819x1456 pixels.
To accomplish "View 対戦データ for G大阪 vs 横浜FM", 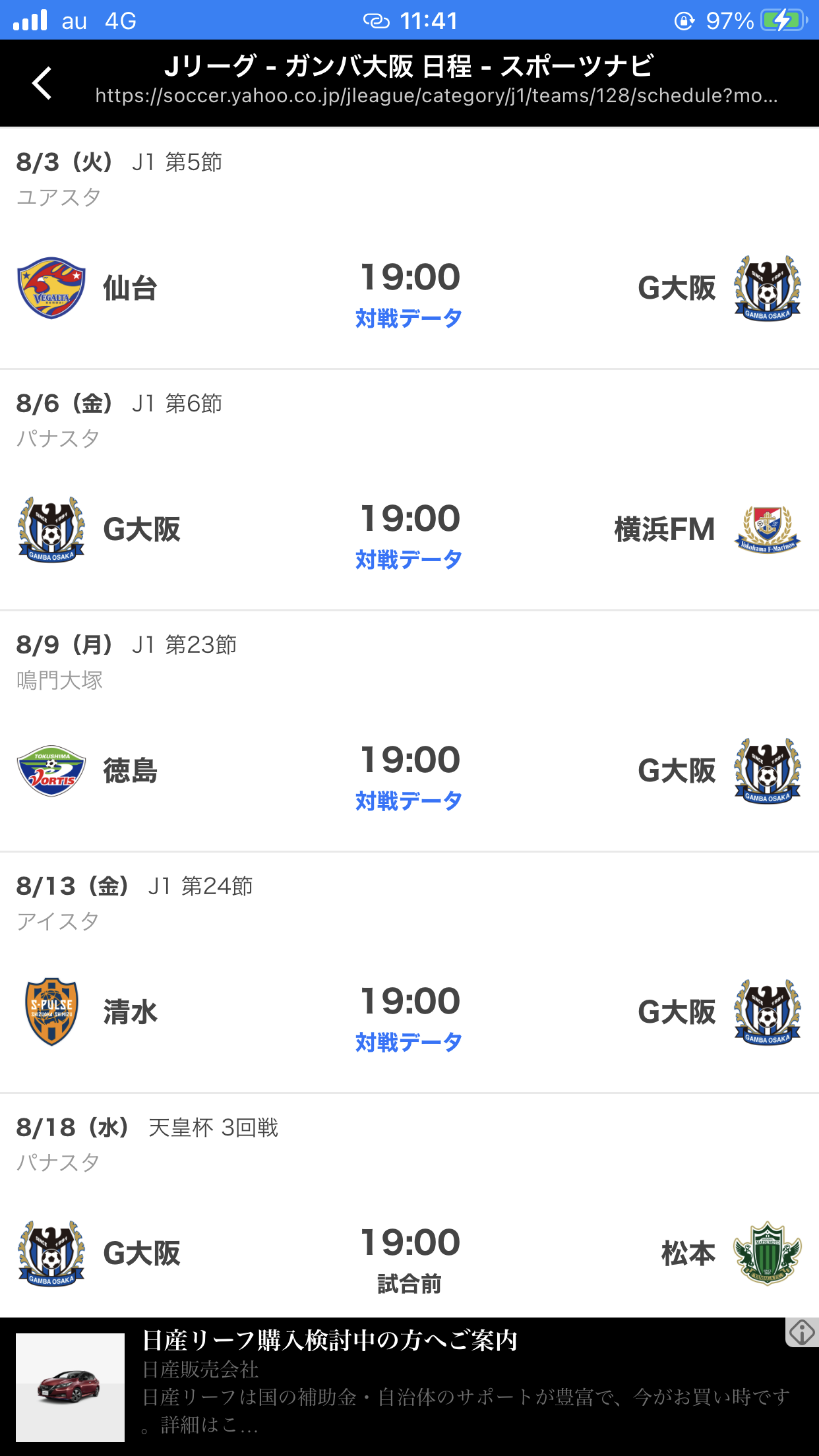I will pyautogui.click(x=409, y=560).
